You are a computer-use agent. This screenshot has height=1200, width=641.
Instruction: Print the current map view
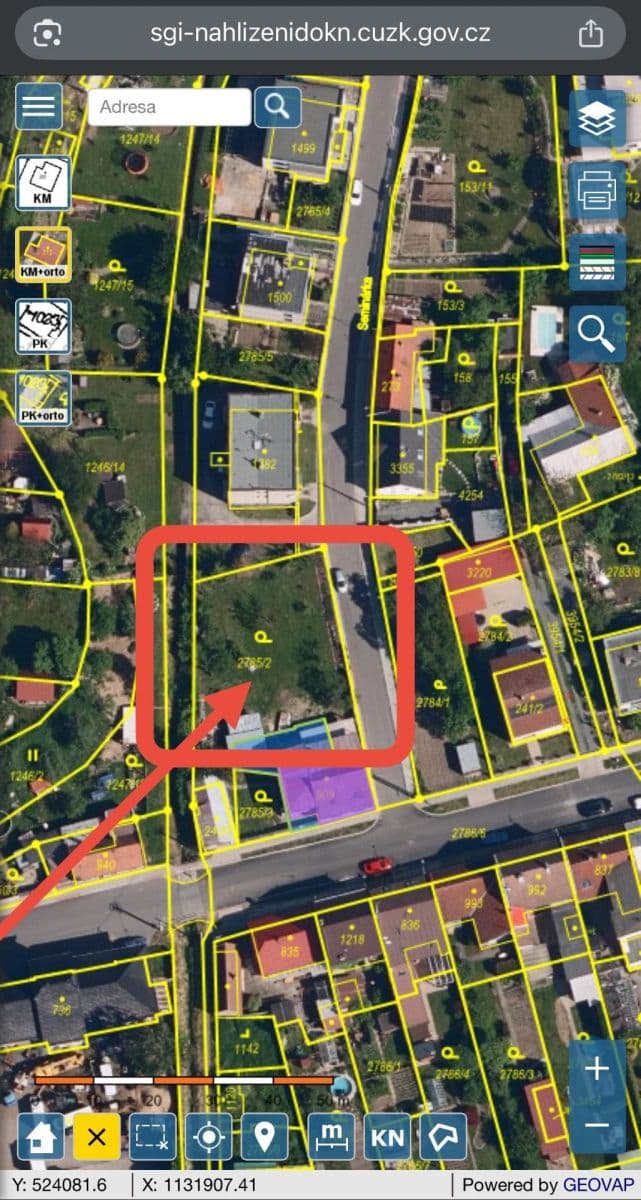pyautogui.click(x=597, y=189)
